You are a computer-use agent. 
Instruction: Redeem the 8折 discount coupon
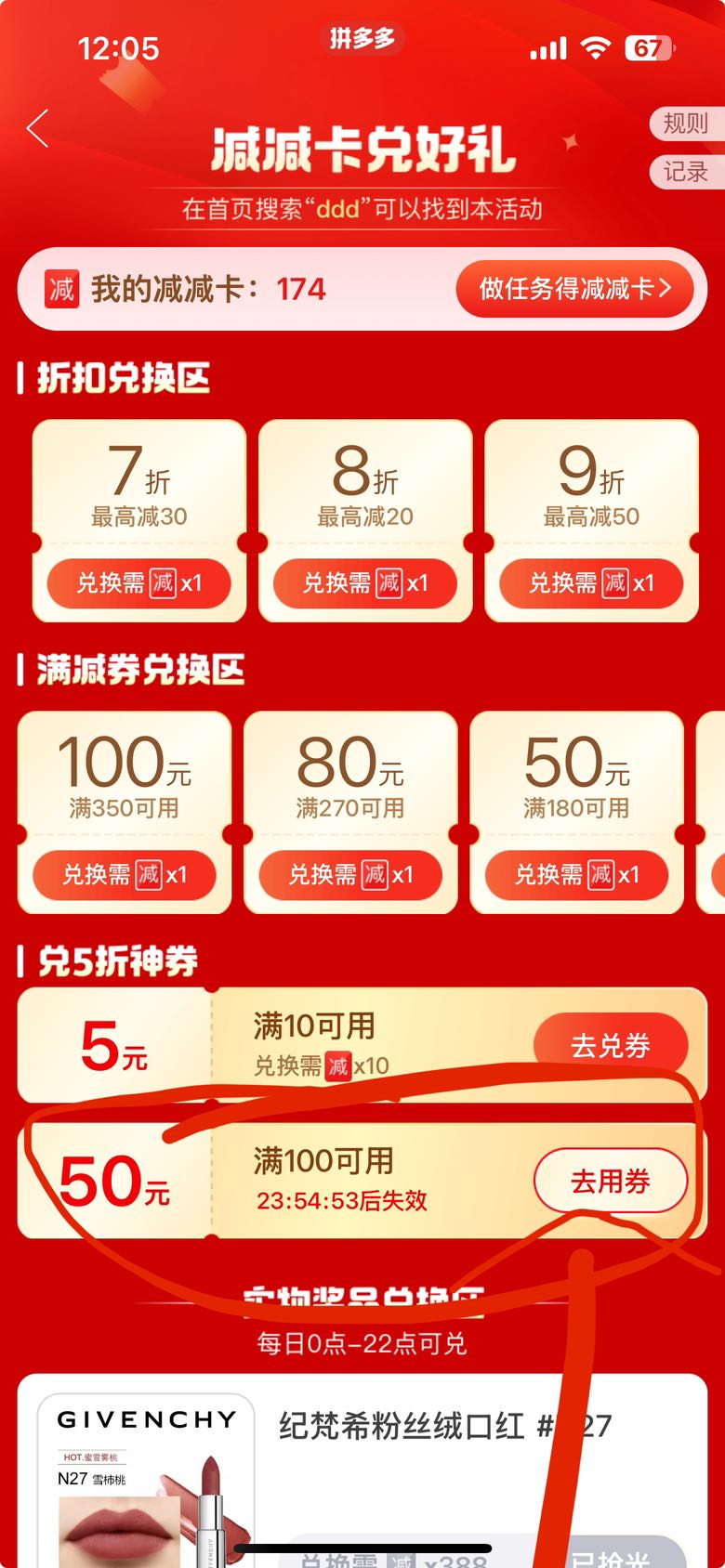[365, 583]
